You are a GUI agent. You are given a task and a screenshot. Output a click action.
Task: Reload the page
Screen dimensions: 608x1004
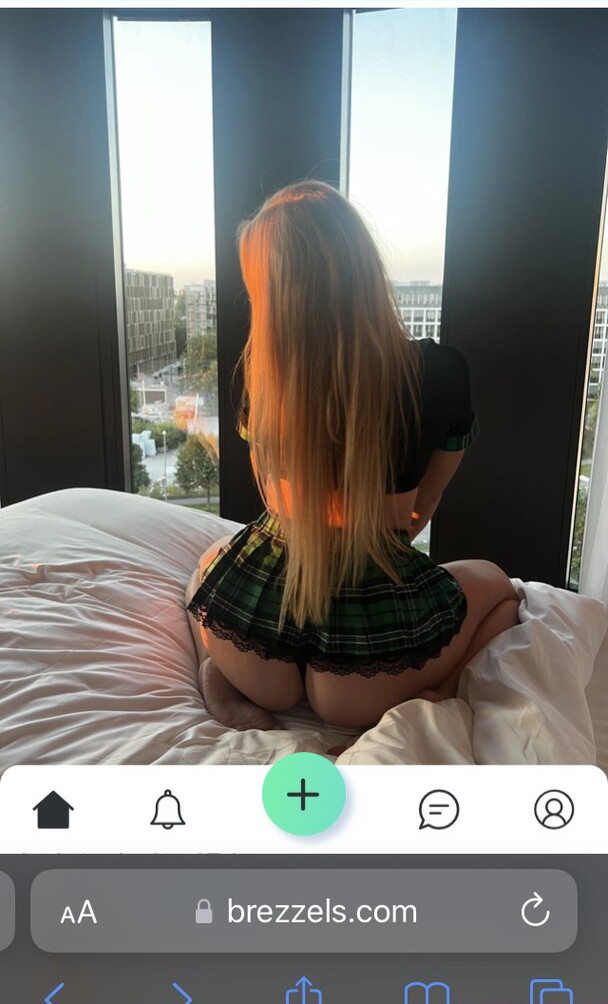tap(535, 910)
